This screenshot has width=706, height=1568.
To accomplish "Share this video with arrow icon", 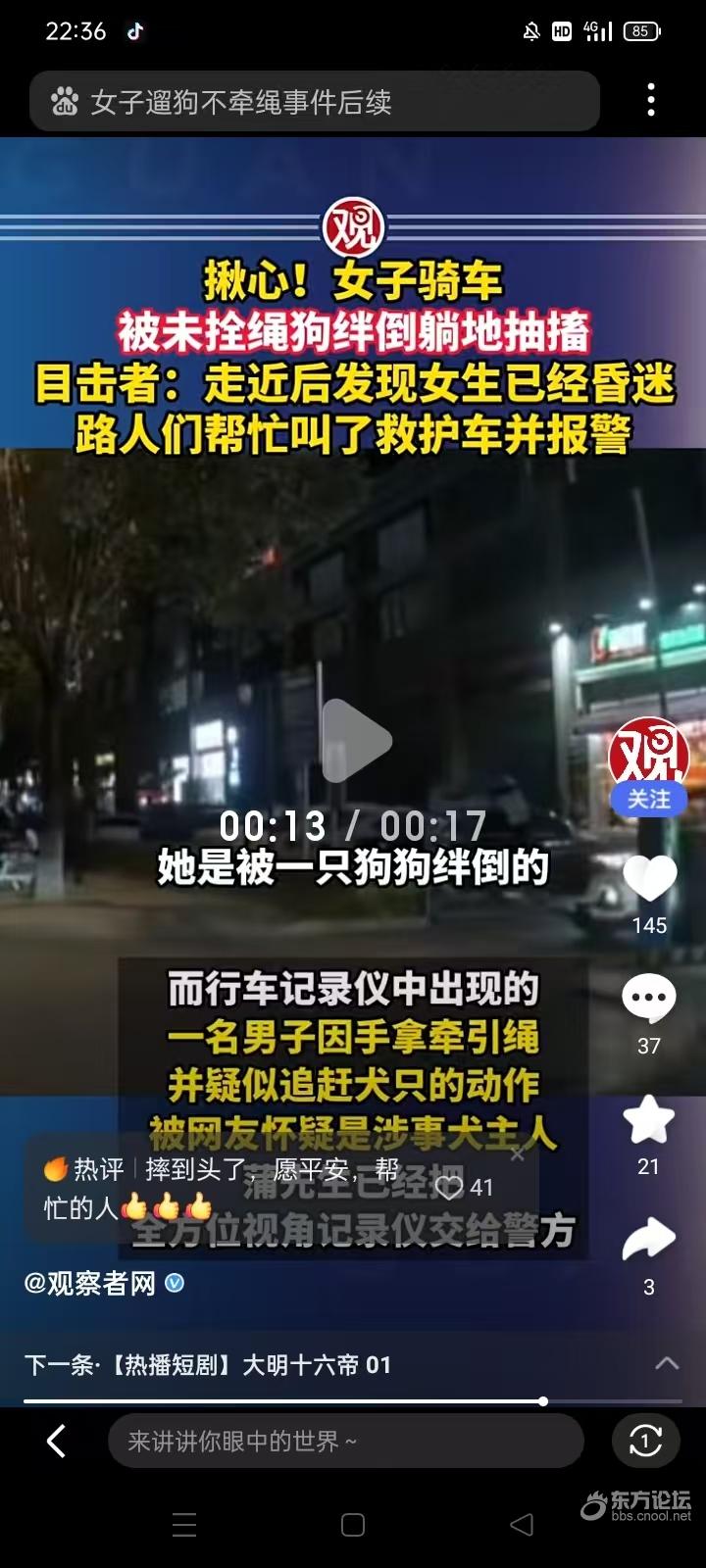I will pos(649,1240).
